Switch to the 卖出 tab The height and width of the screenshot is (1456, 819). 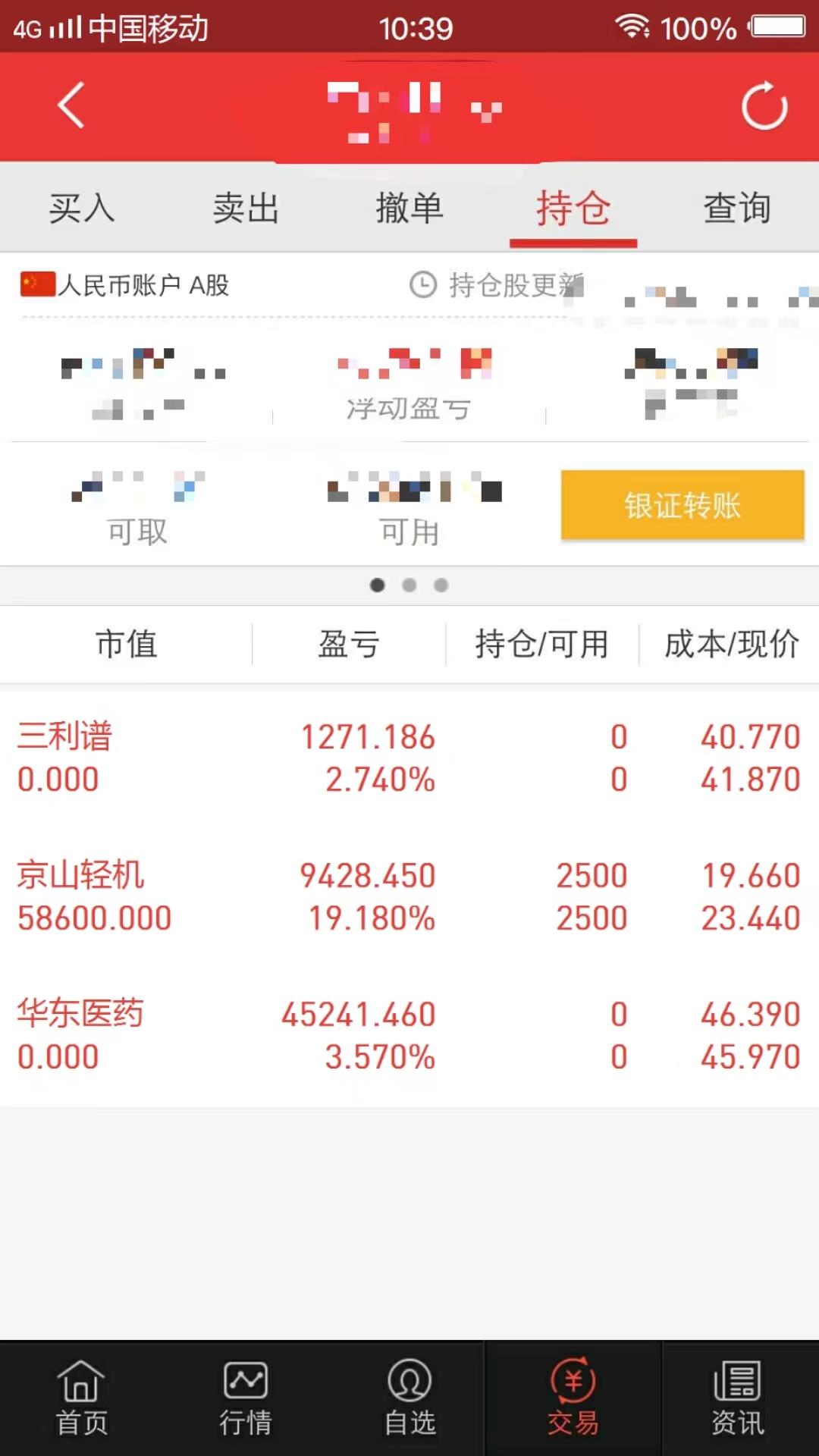246,208
